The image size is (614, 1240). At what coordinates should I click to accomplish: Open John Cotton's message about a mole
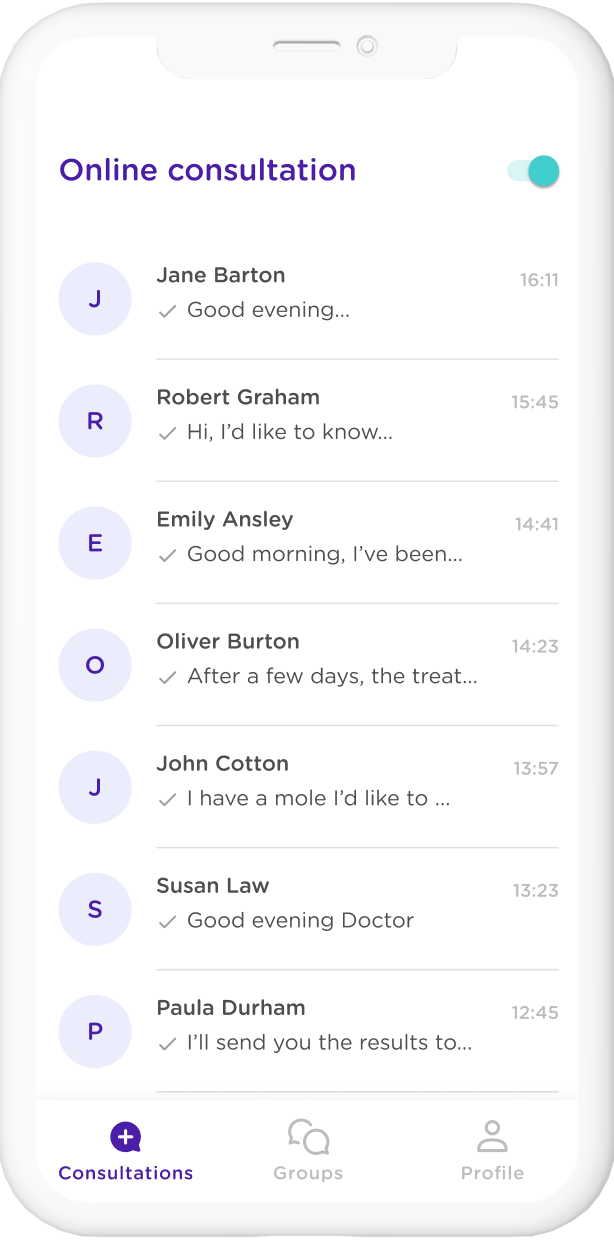pyautogui.click(x=308, y=786)
